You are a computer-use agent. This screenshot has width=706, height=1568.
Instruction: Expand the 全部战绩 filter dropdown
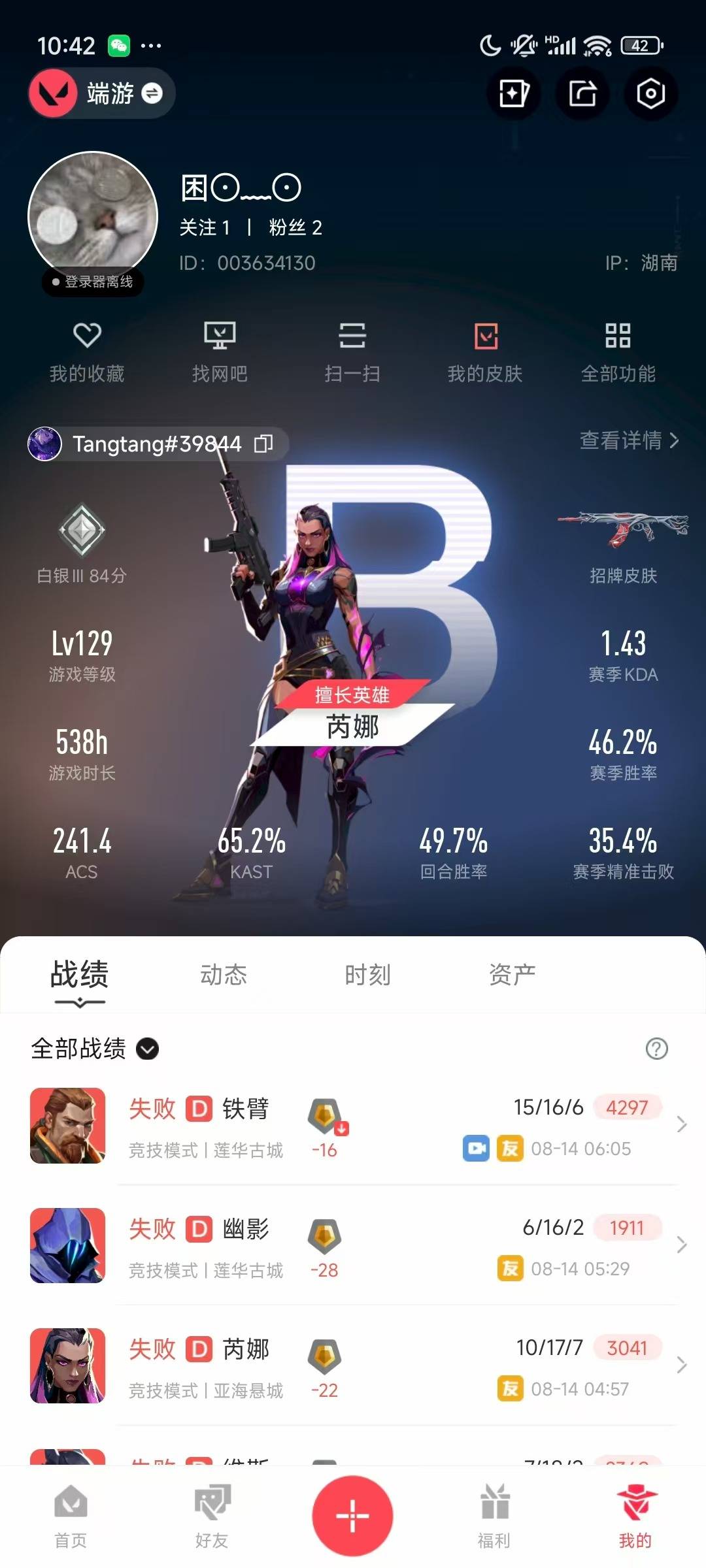click(x=147, y=1049)
